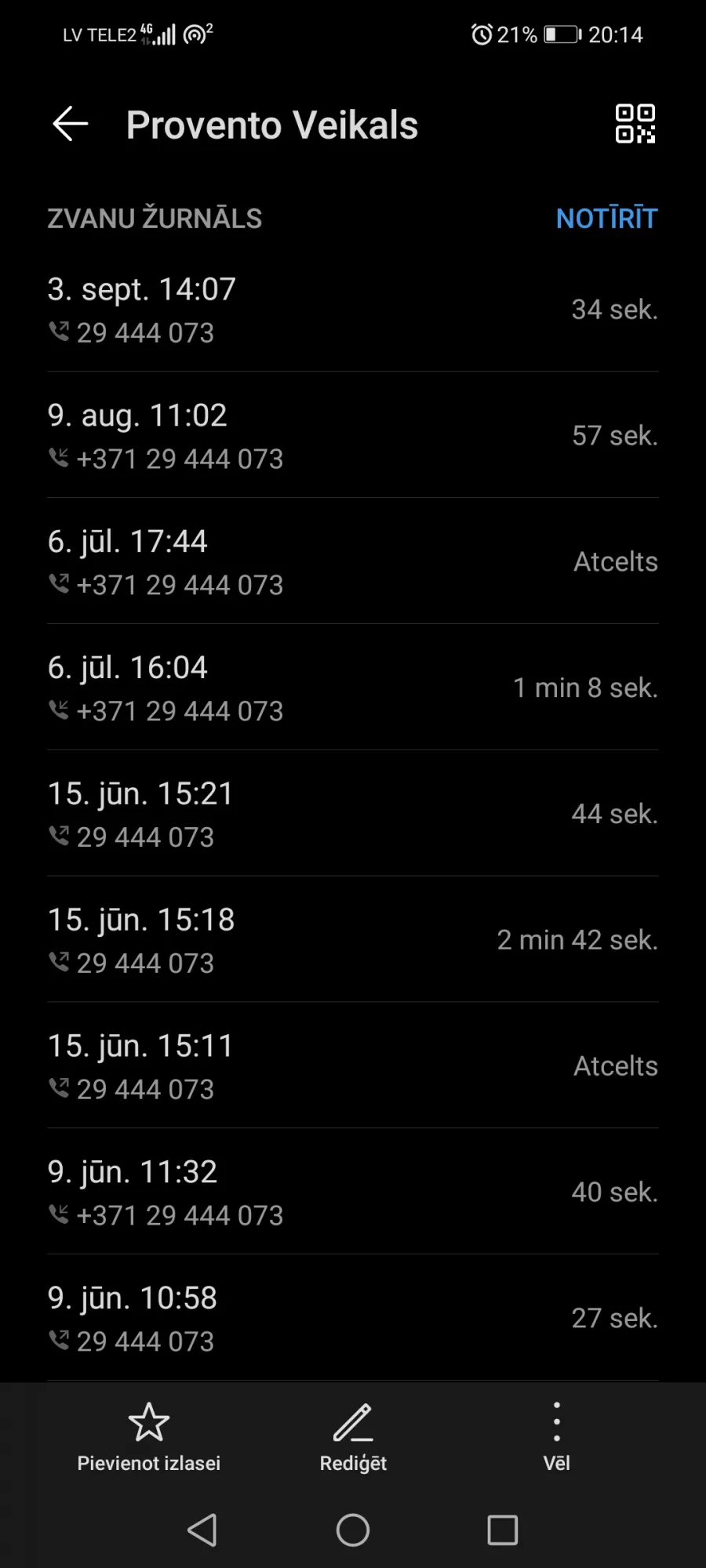Add contact to favorites via Pievienot izlasei

(149, 1437)
